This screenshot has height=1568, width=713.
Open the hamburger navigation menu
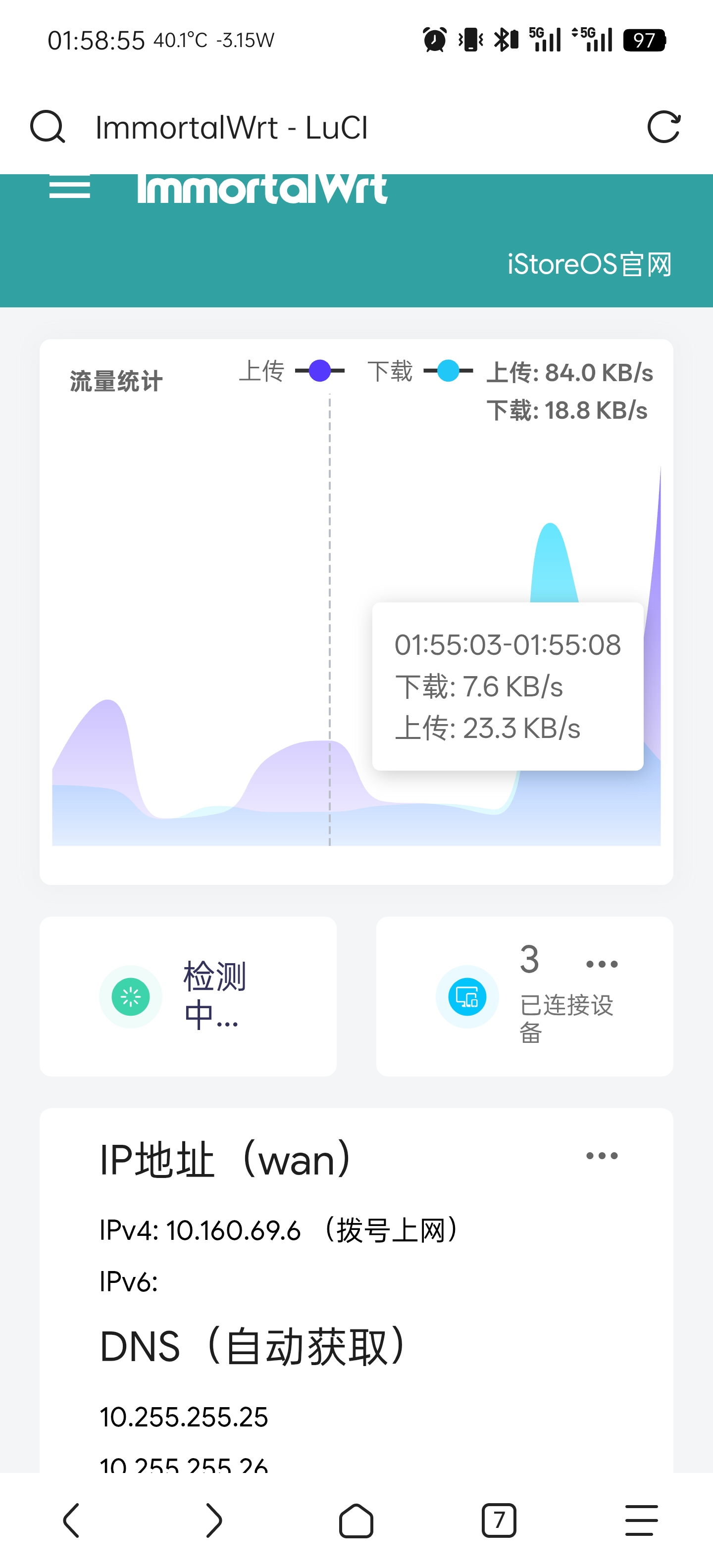(69, 189)
